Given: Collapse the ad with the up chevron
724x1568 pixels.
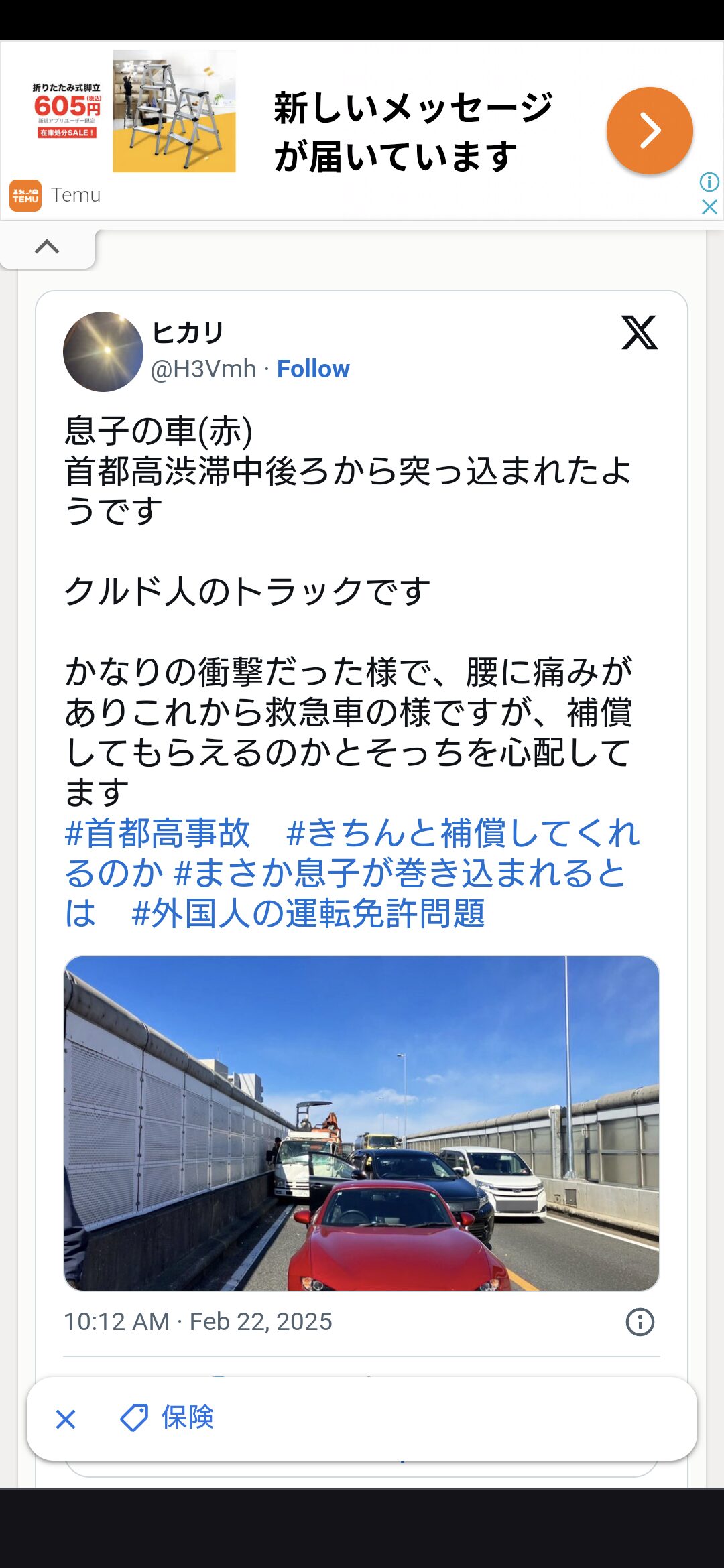Looking at the screenshot, I should [47, 247].
